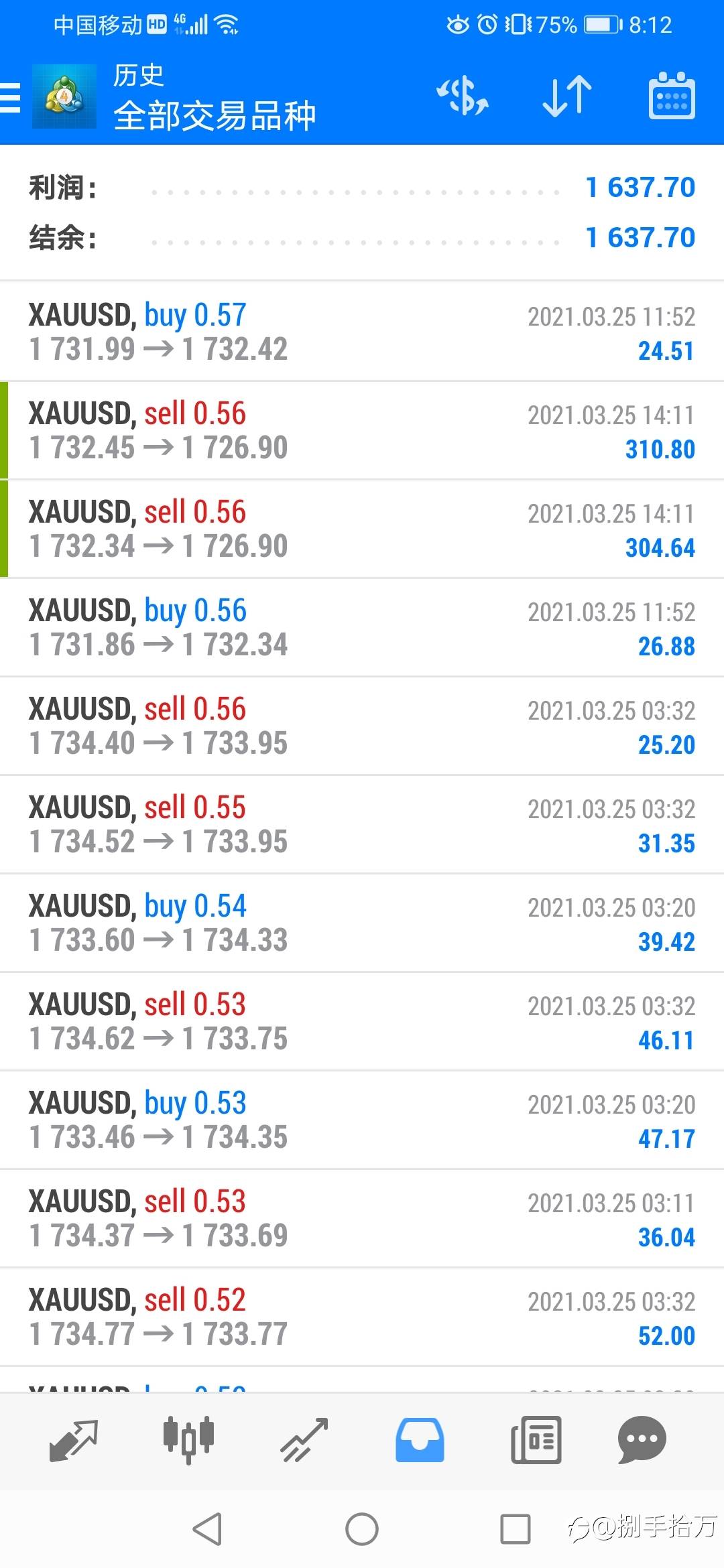Image resolution: width=724 pixels, height=1568 pixels.
Task: Open the hamburger drawer menu
Action: (x=11, y=97)
